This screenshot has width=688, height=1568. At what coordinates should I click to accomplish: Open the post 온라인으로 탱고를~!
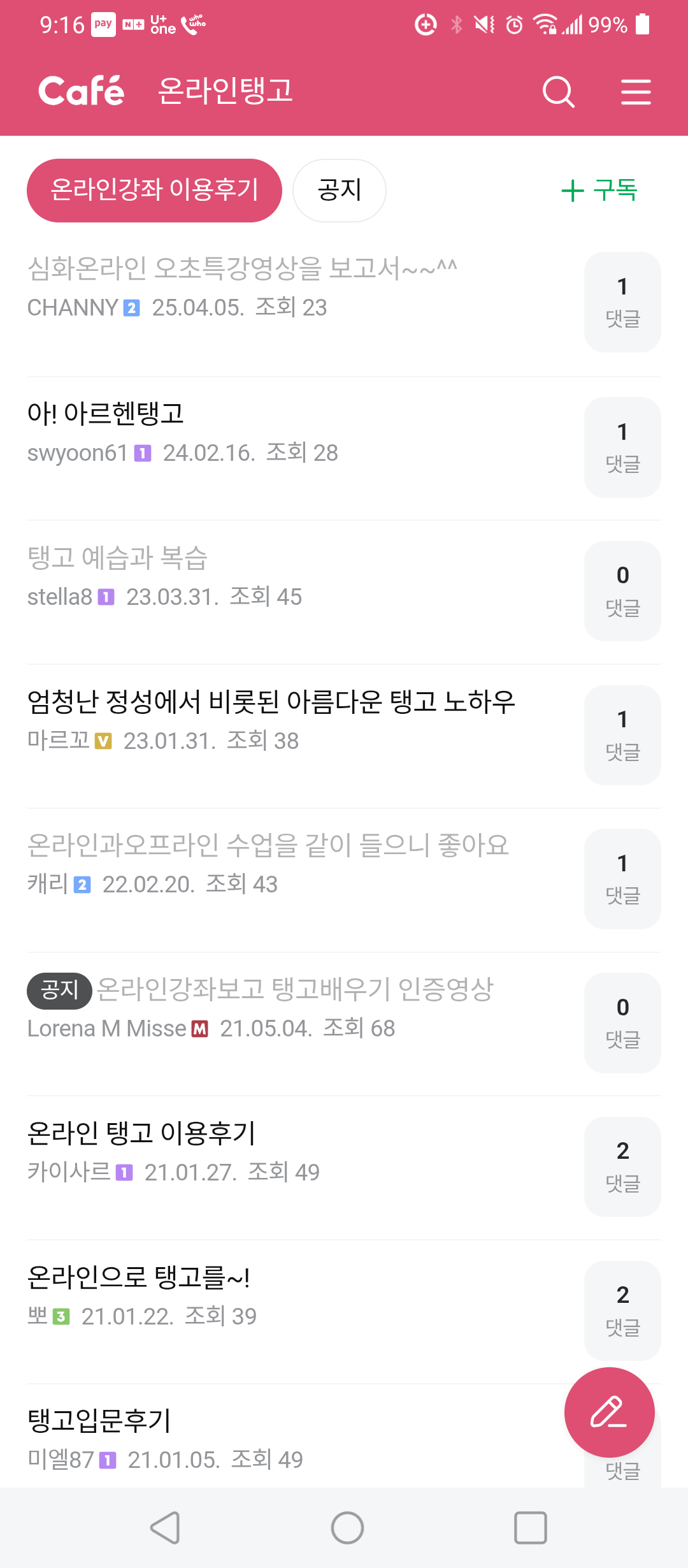(138, 1277)
